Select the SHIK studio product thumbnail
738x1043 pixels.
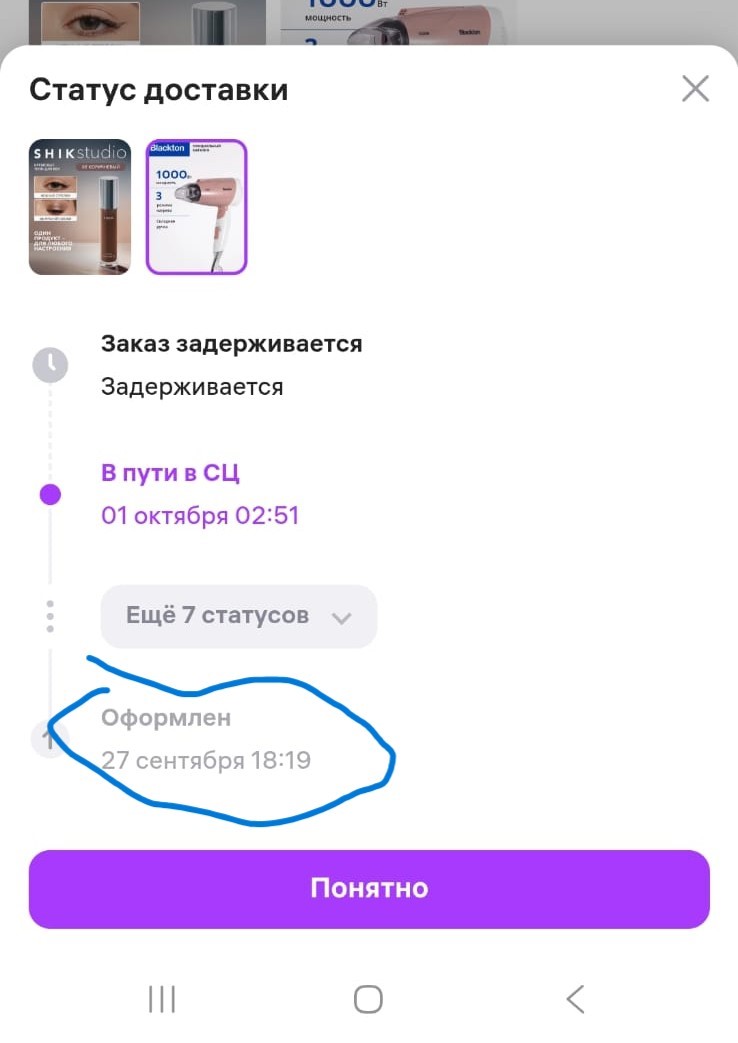pos(80,207)
